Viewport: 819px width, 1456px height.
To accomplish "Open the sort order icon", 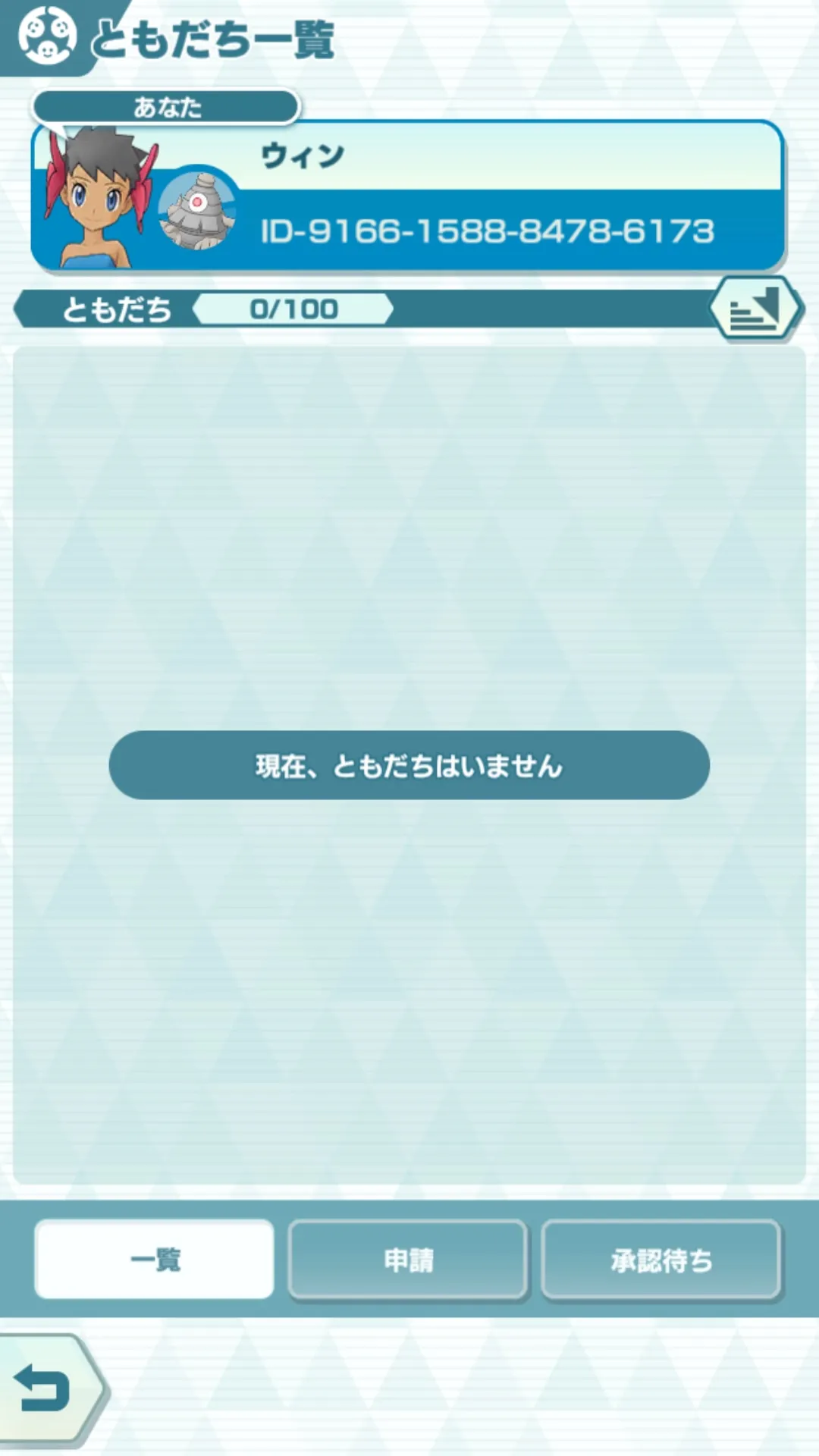I will click(755, 309).
